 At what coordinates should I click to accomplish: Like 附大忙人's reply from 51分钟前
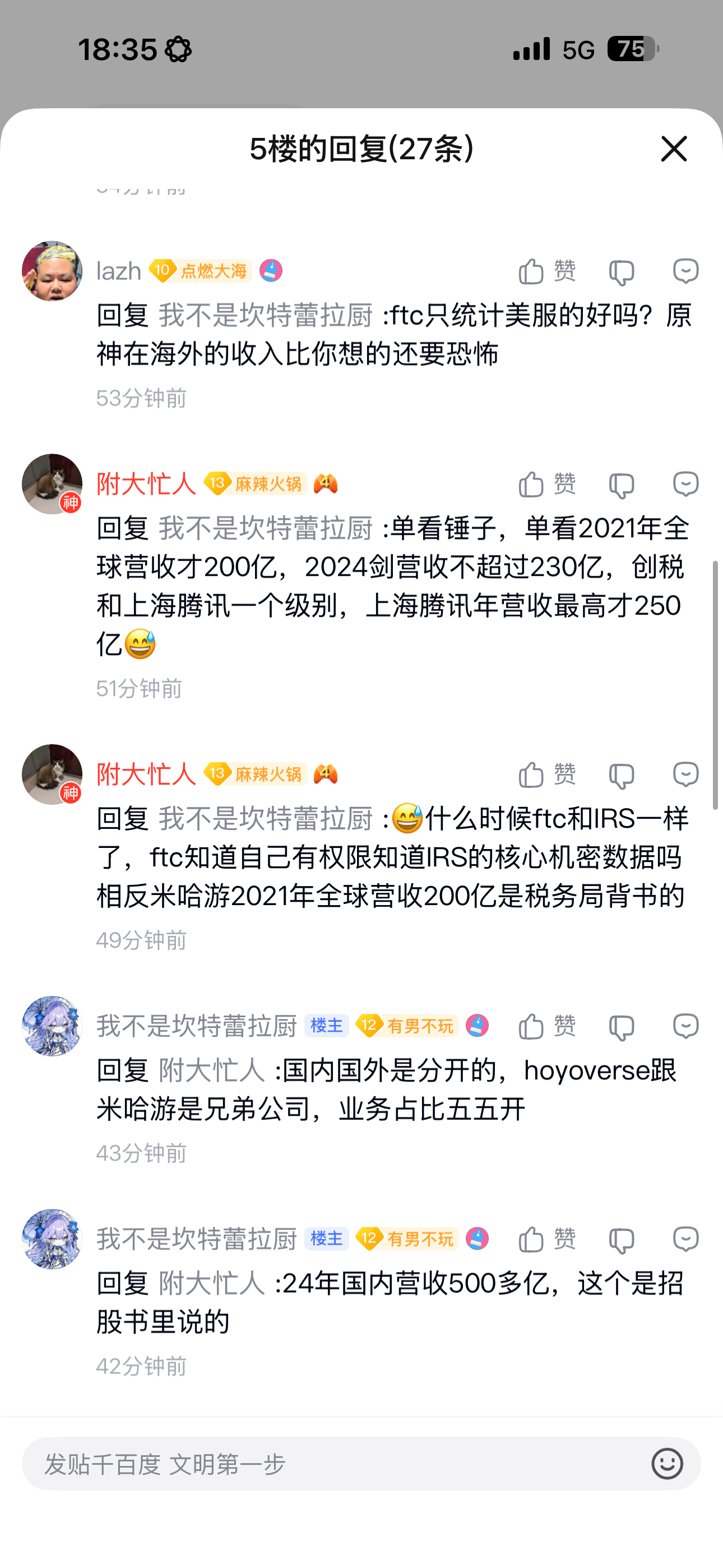546,485
